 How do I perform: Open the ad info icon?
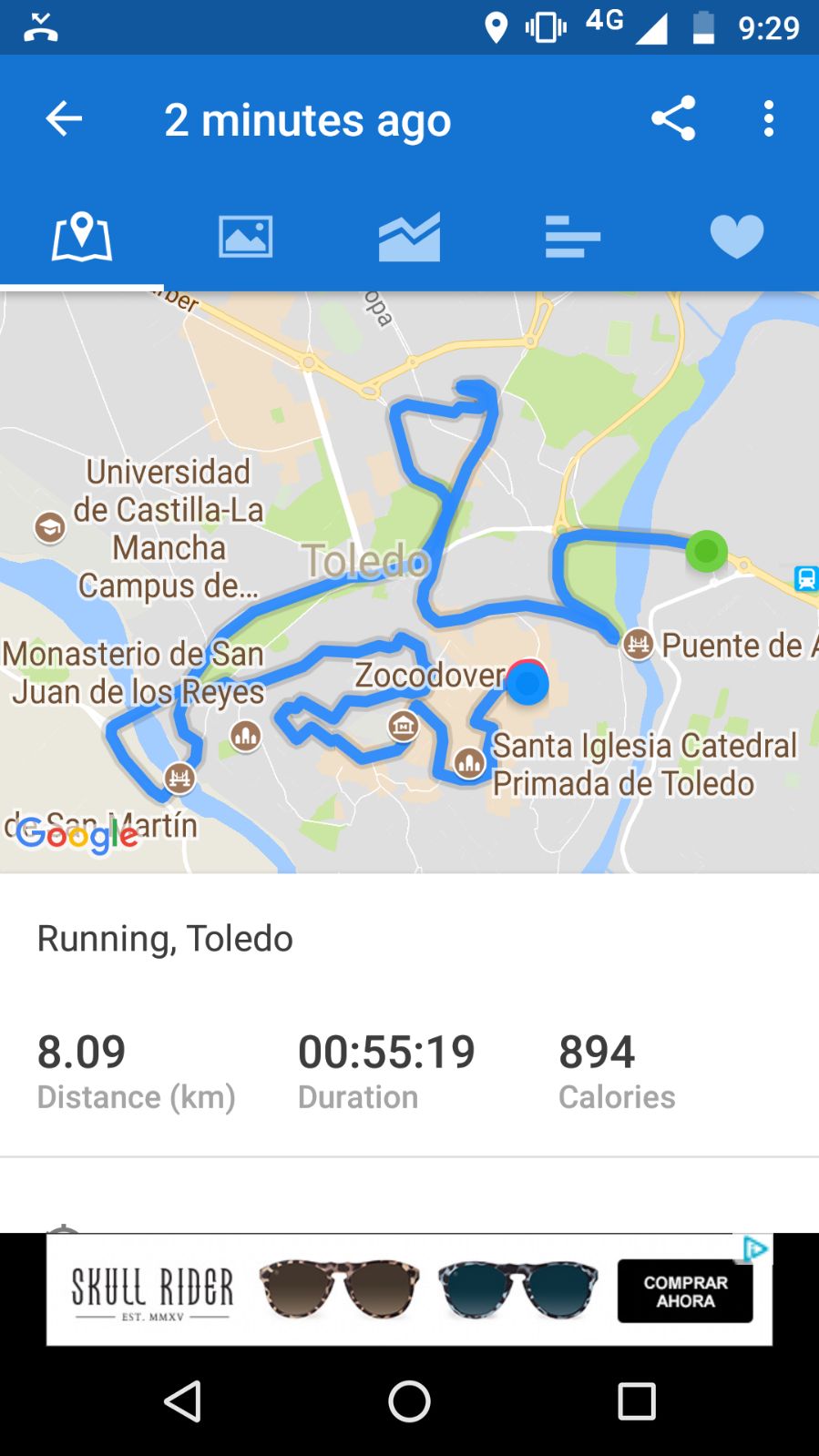(x=755, y=1248)
